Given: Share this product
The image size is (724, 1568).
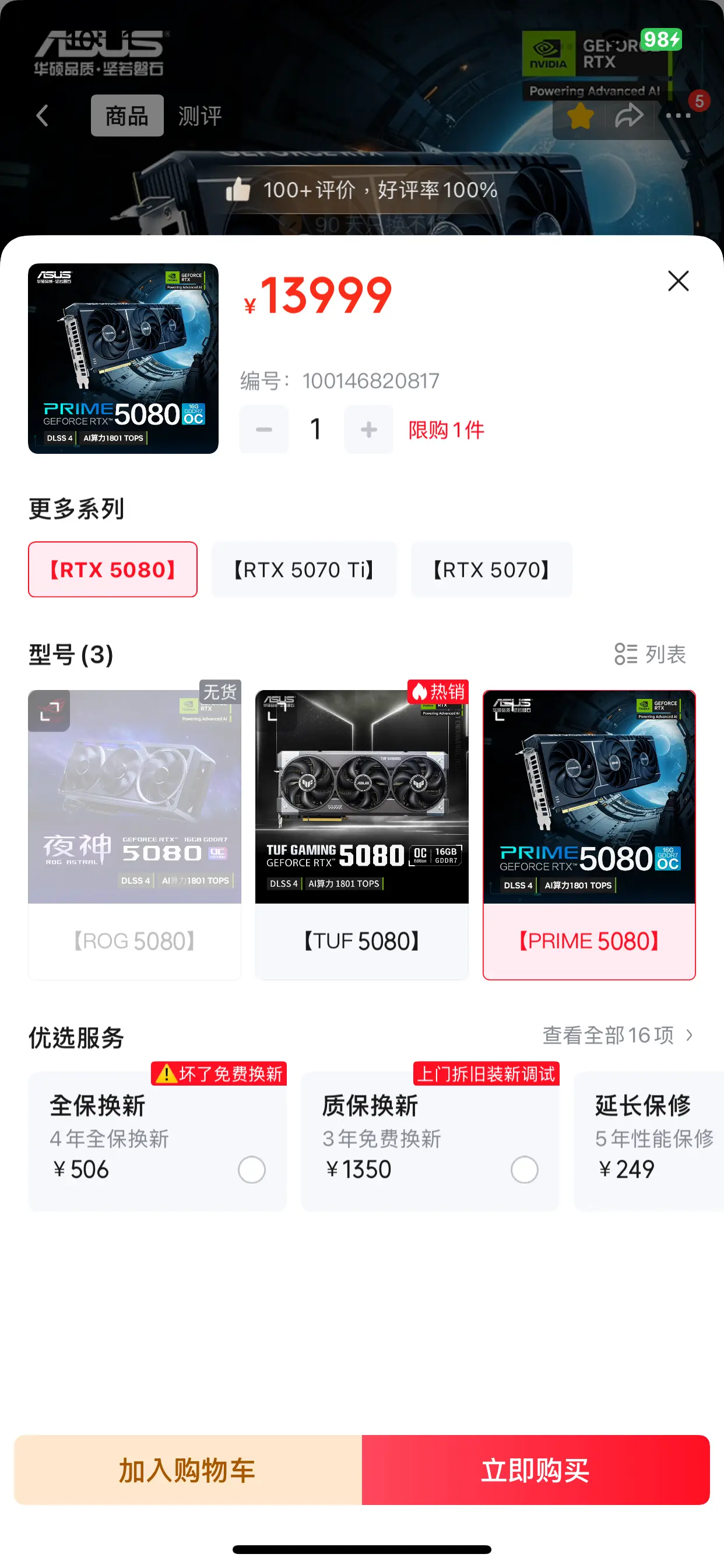Looking at the screenshot, I should (629, 116).
